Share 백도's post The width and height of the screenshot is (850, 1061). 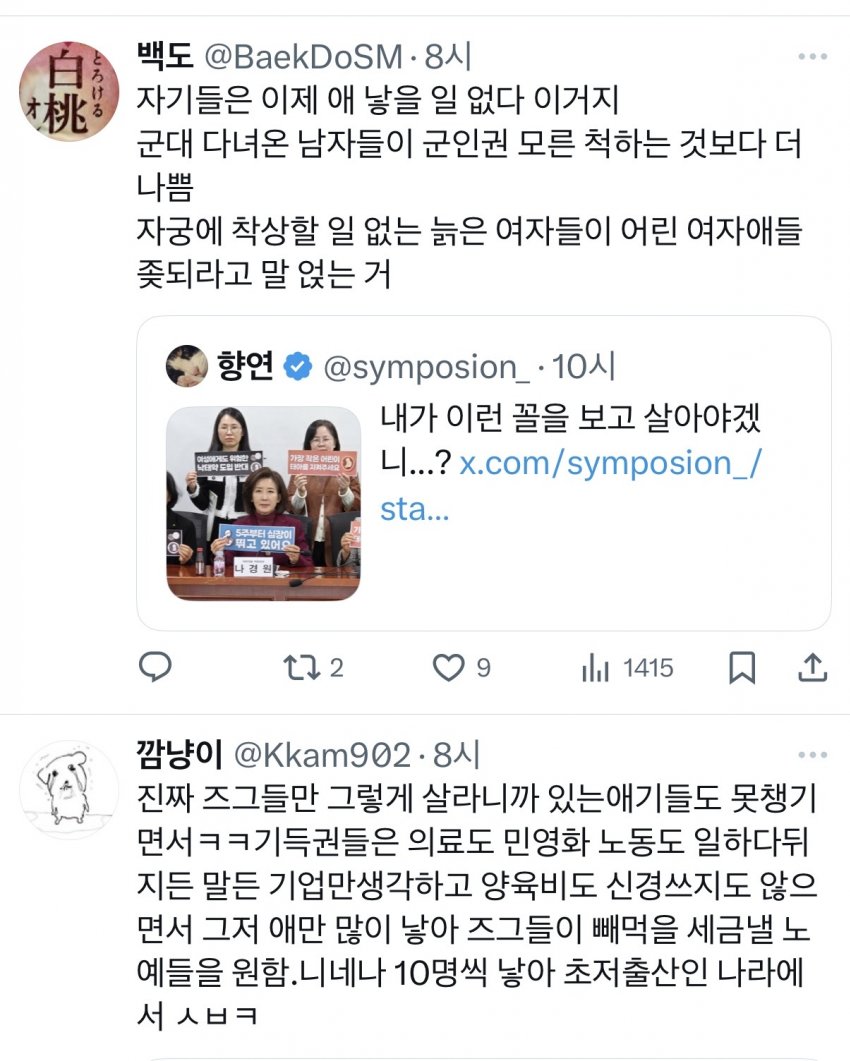(x=814, y=667)
